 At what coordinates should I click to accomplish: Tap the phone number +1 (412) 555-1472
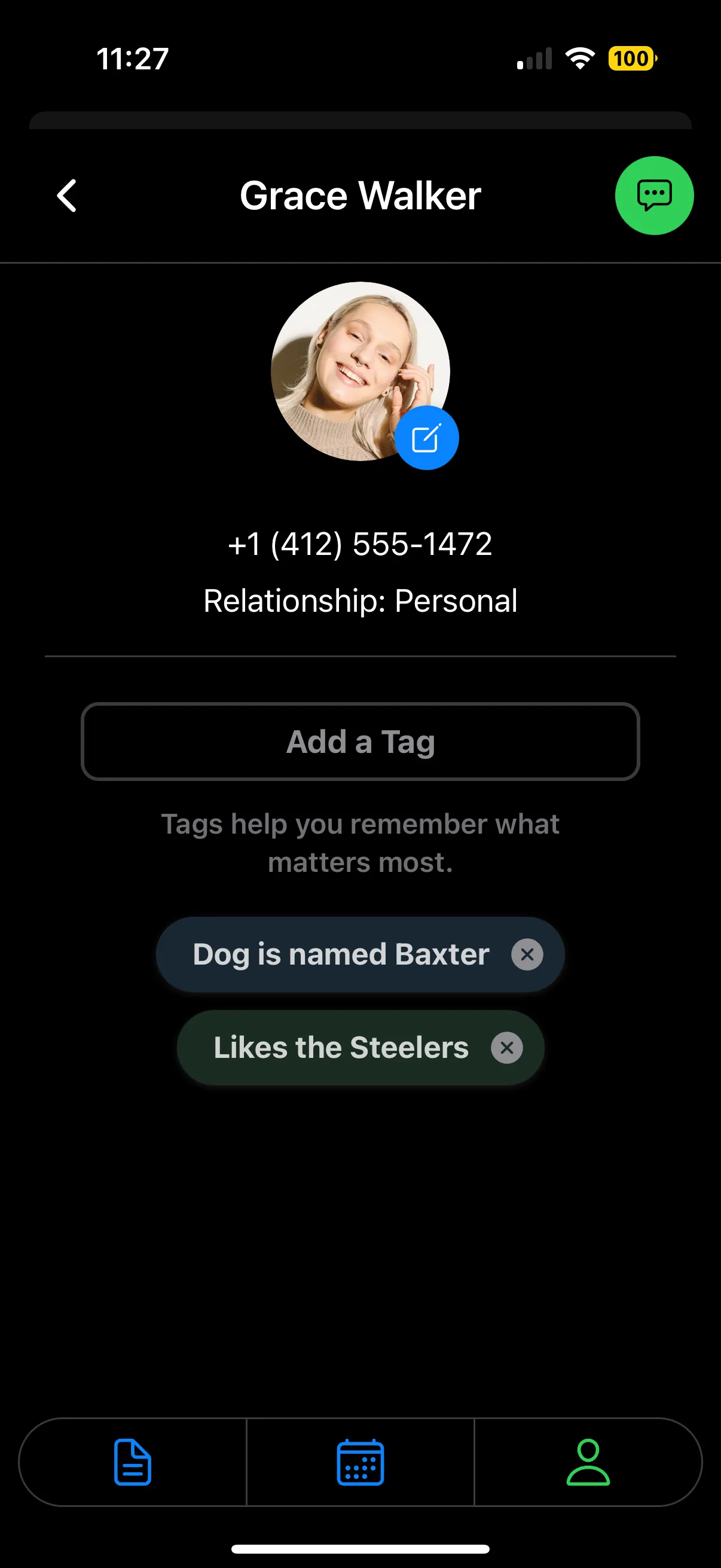click(x=360, y=544)
